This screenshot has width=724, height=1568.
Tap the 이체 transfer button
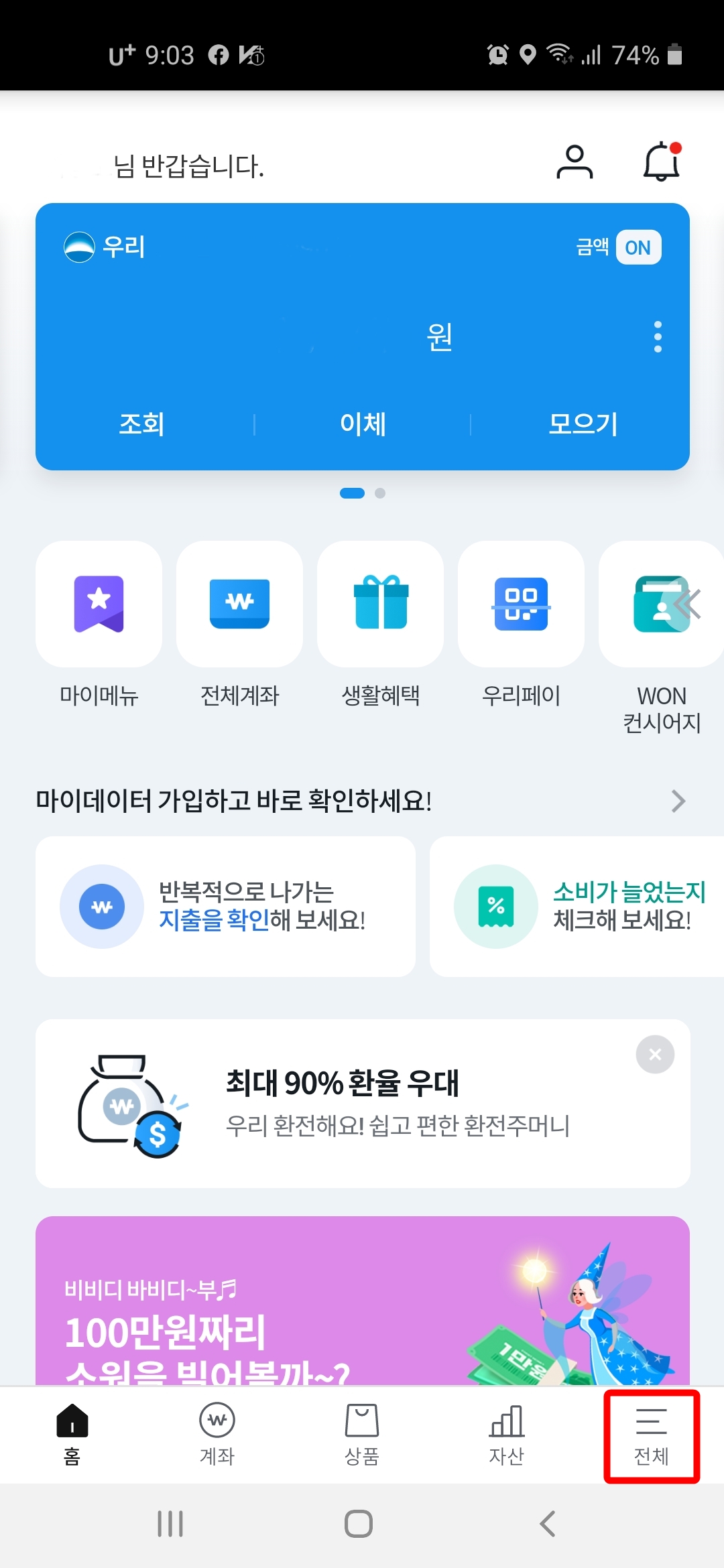pyautogui.click(x=362, y=423)
